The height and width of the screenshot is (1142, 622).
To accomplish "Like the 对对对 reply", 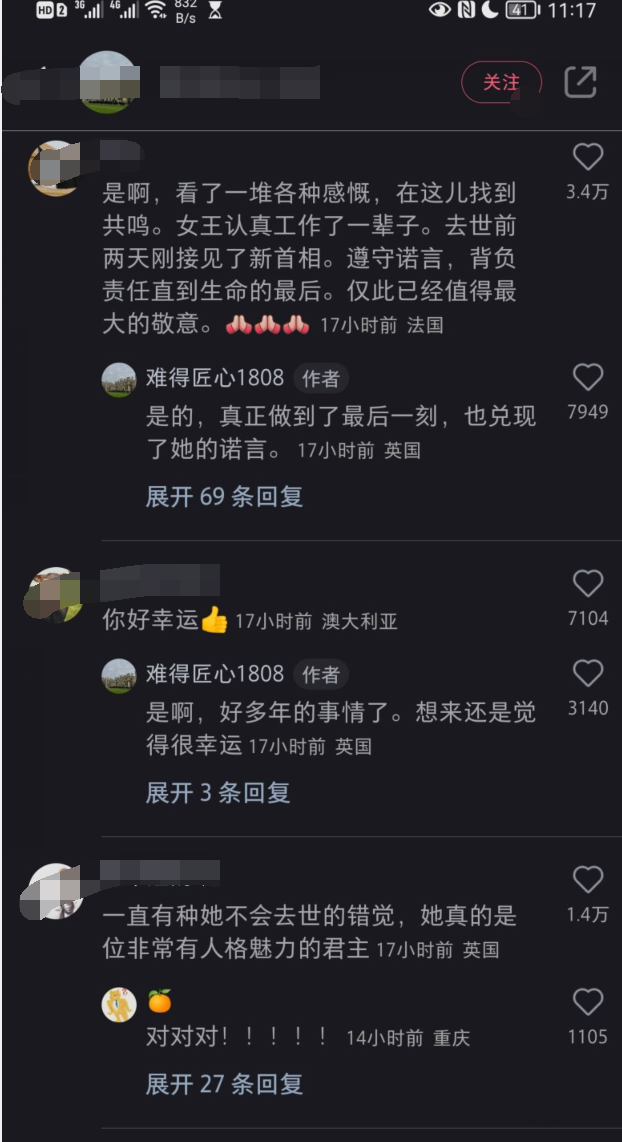I will (587, 1003).
